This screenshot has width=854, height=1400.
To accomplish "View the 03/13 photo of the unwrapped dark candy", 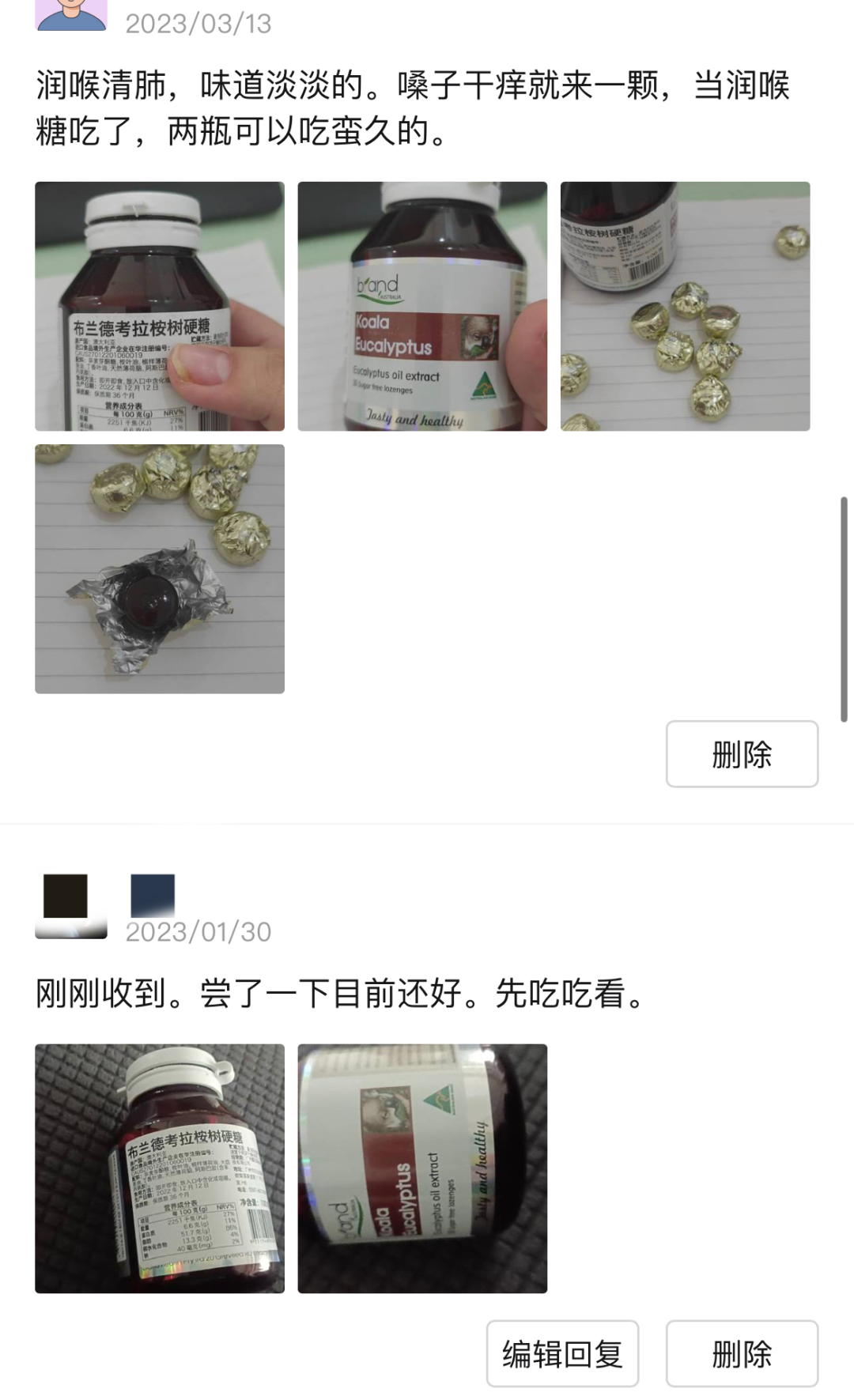I will coord(160,569).
